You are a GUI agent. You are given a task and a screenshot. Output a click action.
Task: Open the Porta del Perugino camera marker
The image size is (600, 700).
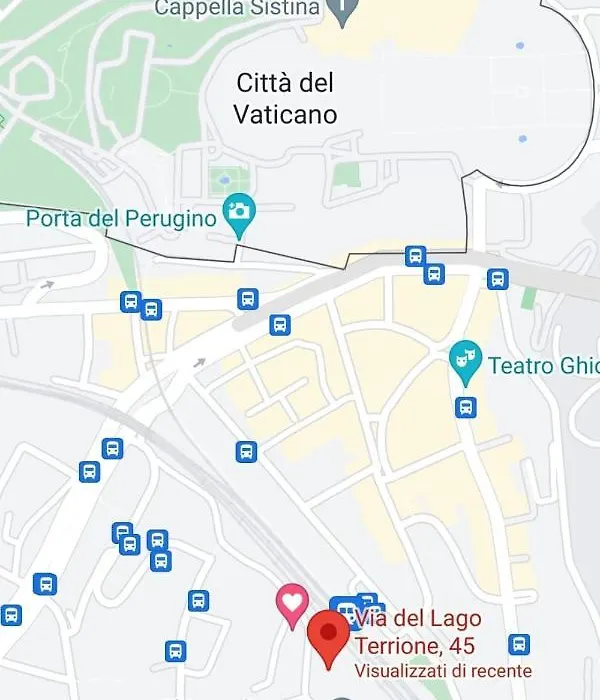click(239, 213)
